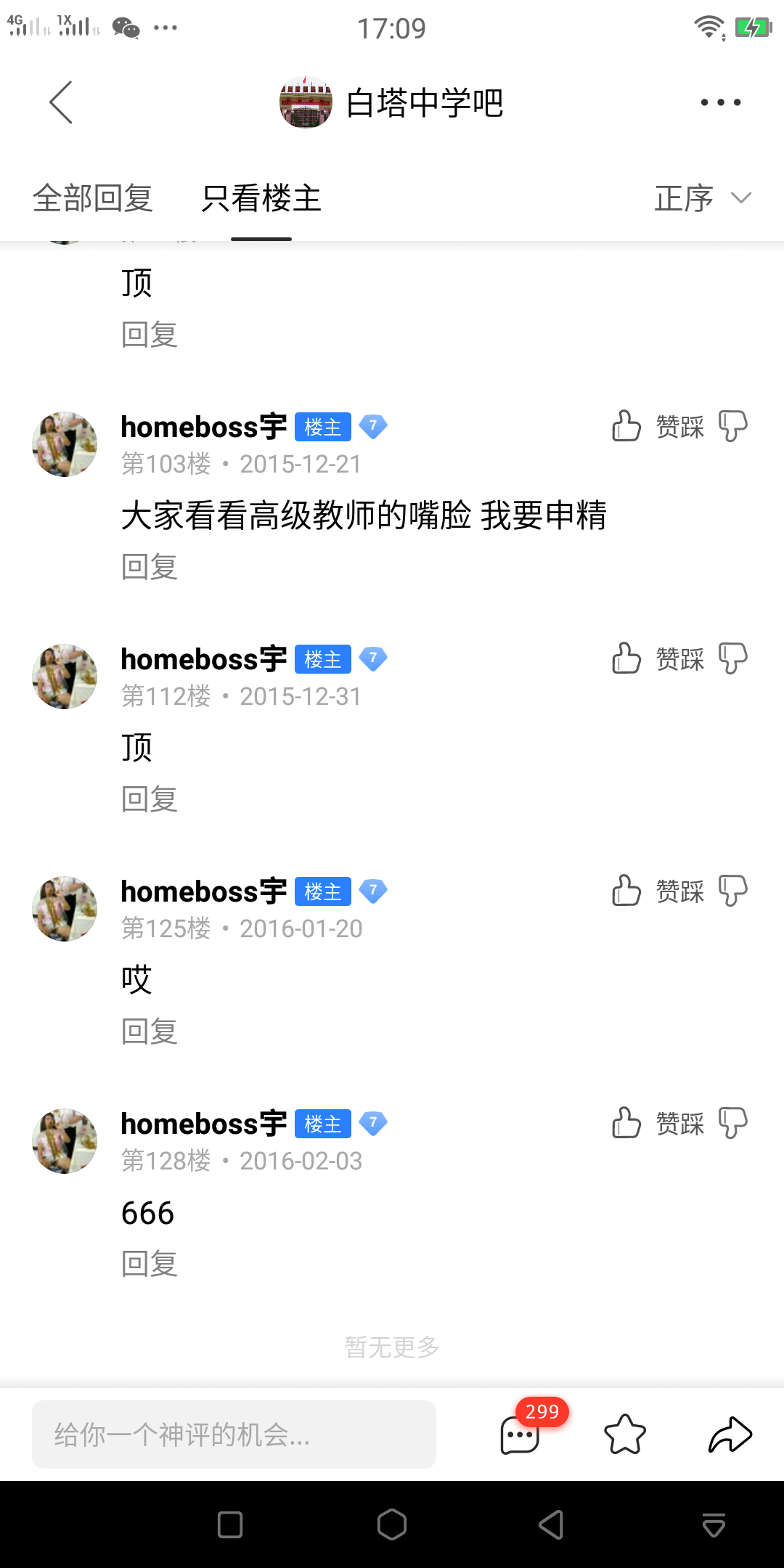This screenshot has height=1568, width=784.
Task: Switch to the 全部回复 tab
Action: [x=93, y=198]
